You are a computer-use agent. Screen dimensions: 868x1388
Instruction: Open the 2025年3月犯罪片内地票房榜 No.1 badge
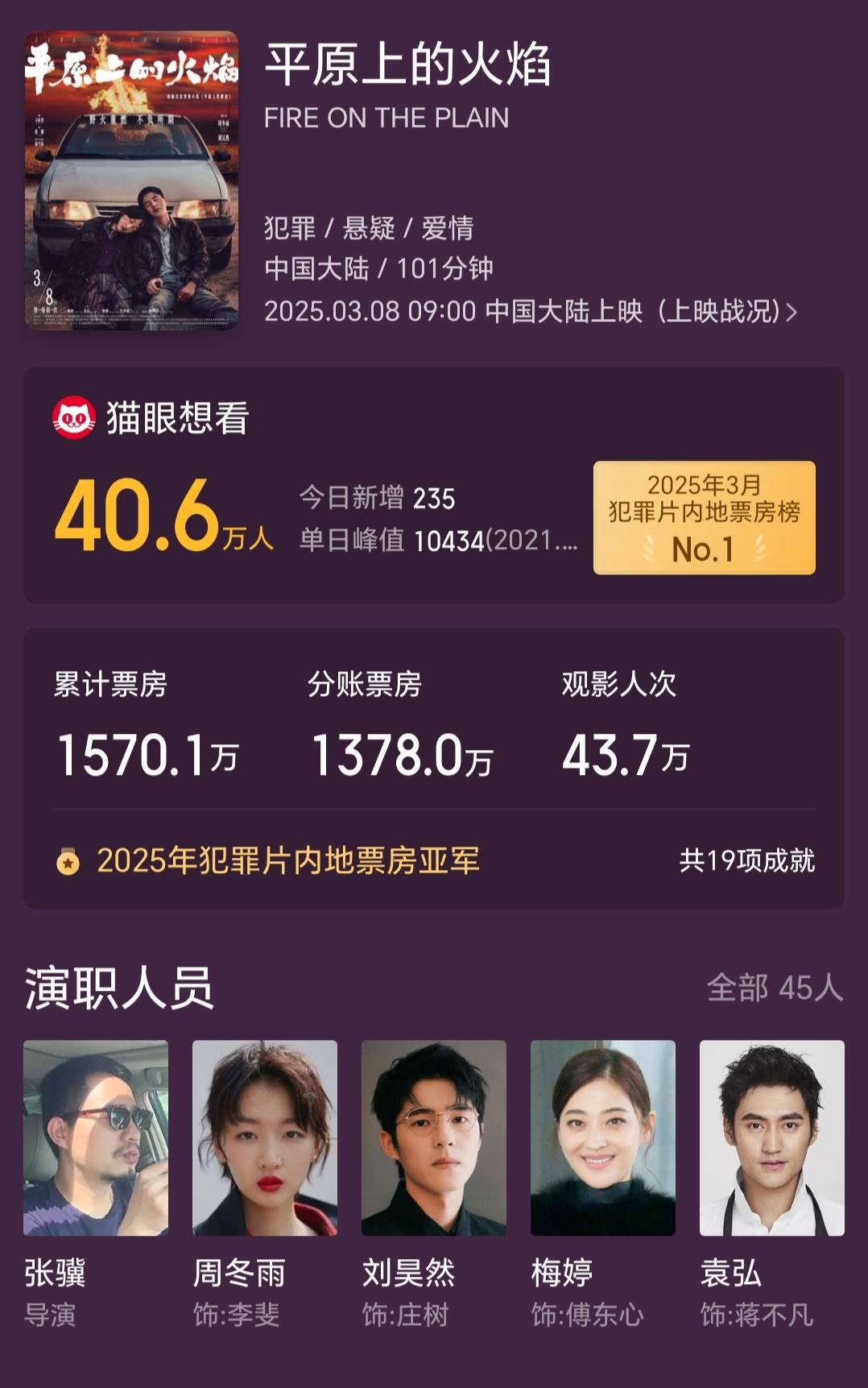coord(704,518)
